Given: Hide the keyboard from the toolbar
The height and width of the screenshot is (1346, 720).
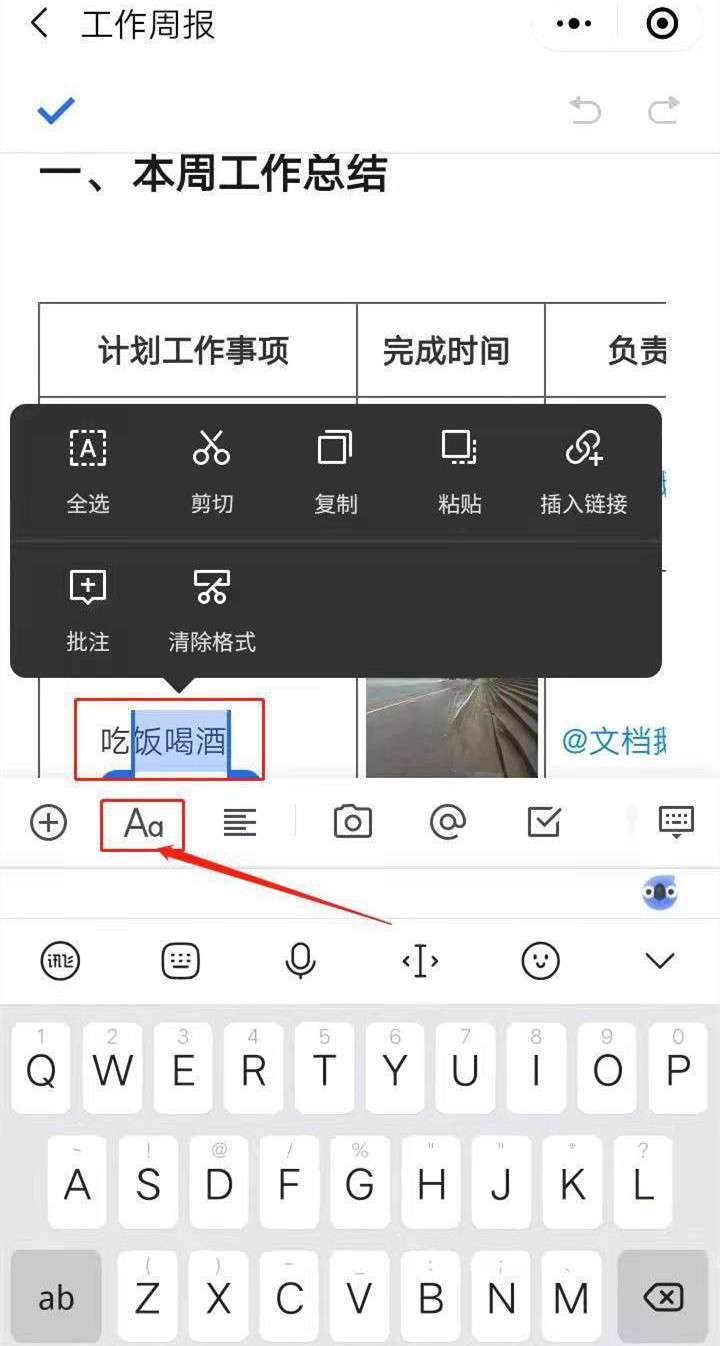Looking at the screenshot, I should point(677,823).
